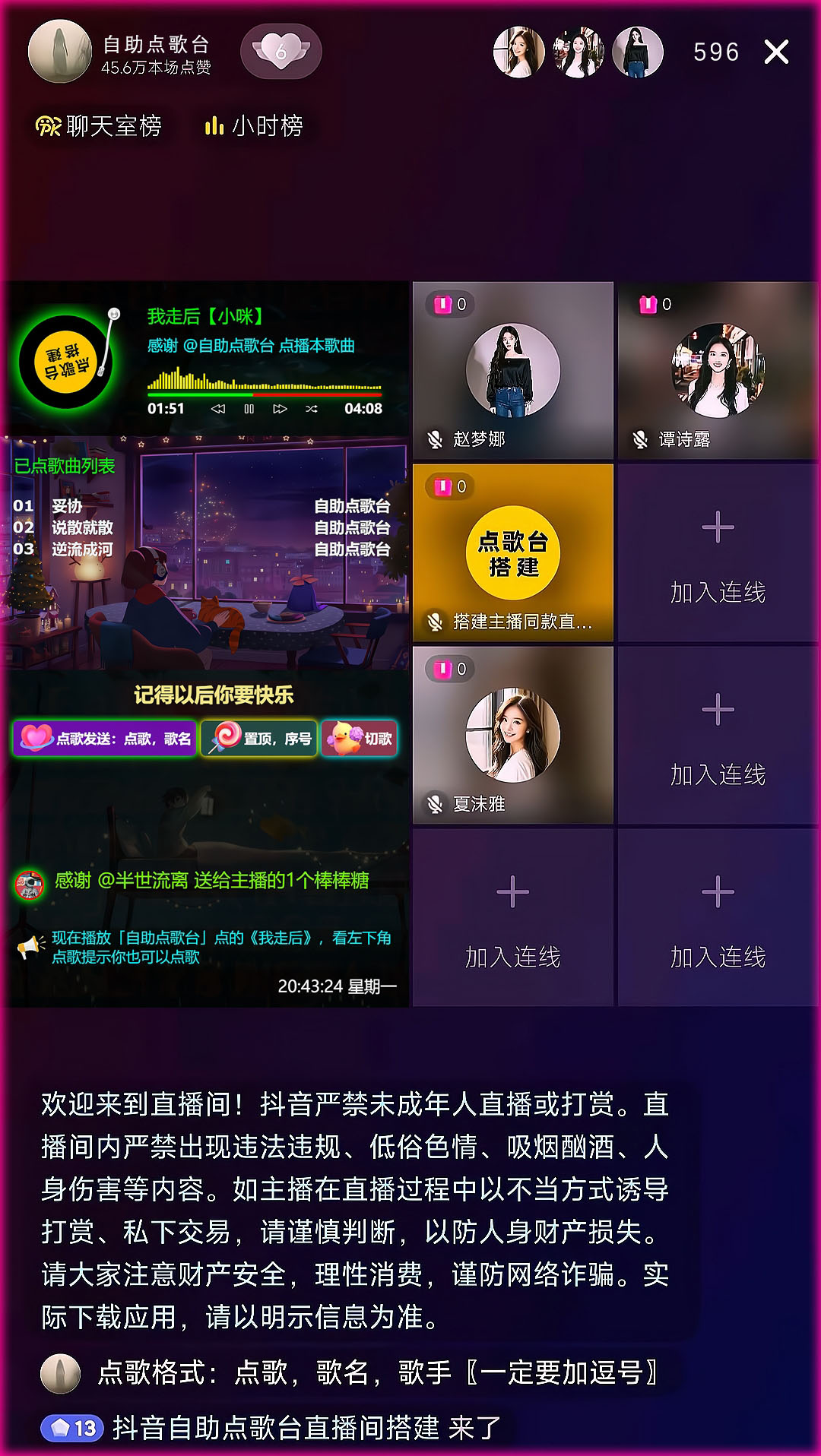Viewport: 821px width, 1456px height.
Task: Tap the heart fan club badge
Action: pyautogui.click(x=281, y=52)
